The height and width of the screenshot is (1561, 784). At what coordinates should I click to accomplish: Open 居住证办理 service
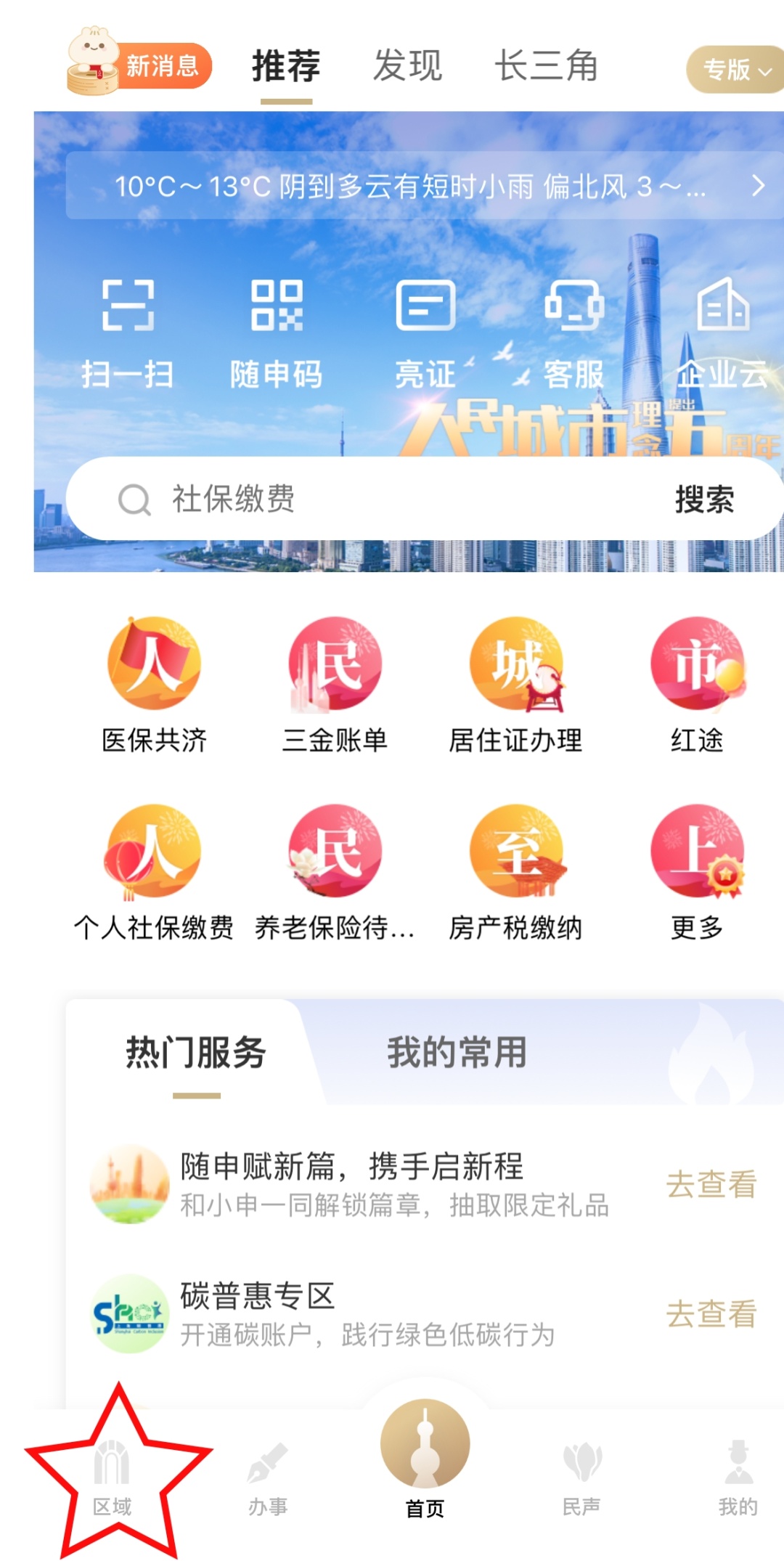click(515, 684)
